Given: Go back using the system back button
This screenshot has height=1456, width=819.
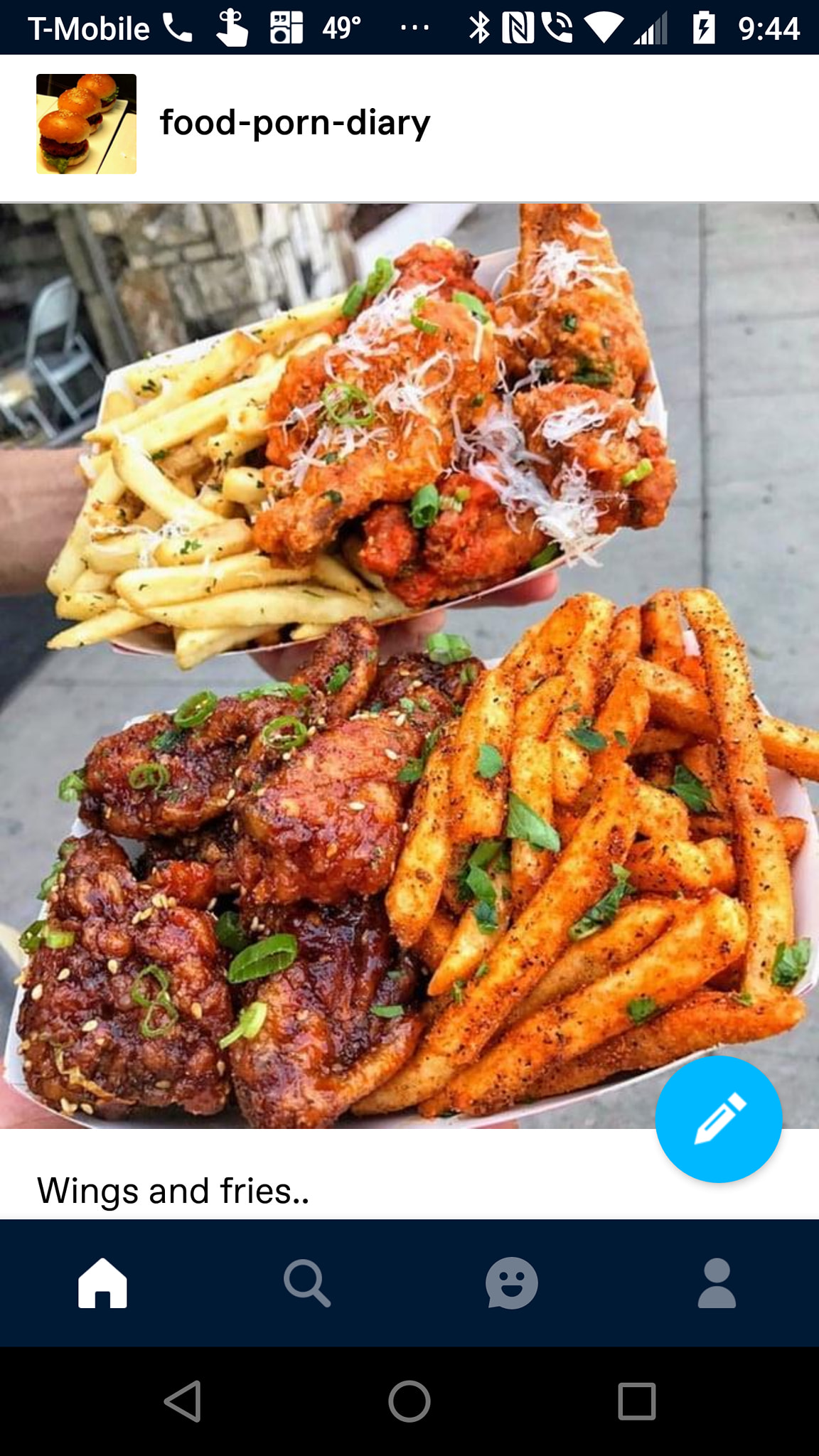Looking at the screenshot, I should pyautogui.click(x=183, y=1401).
